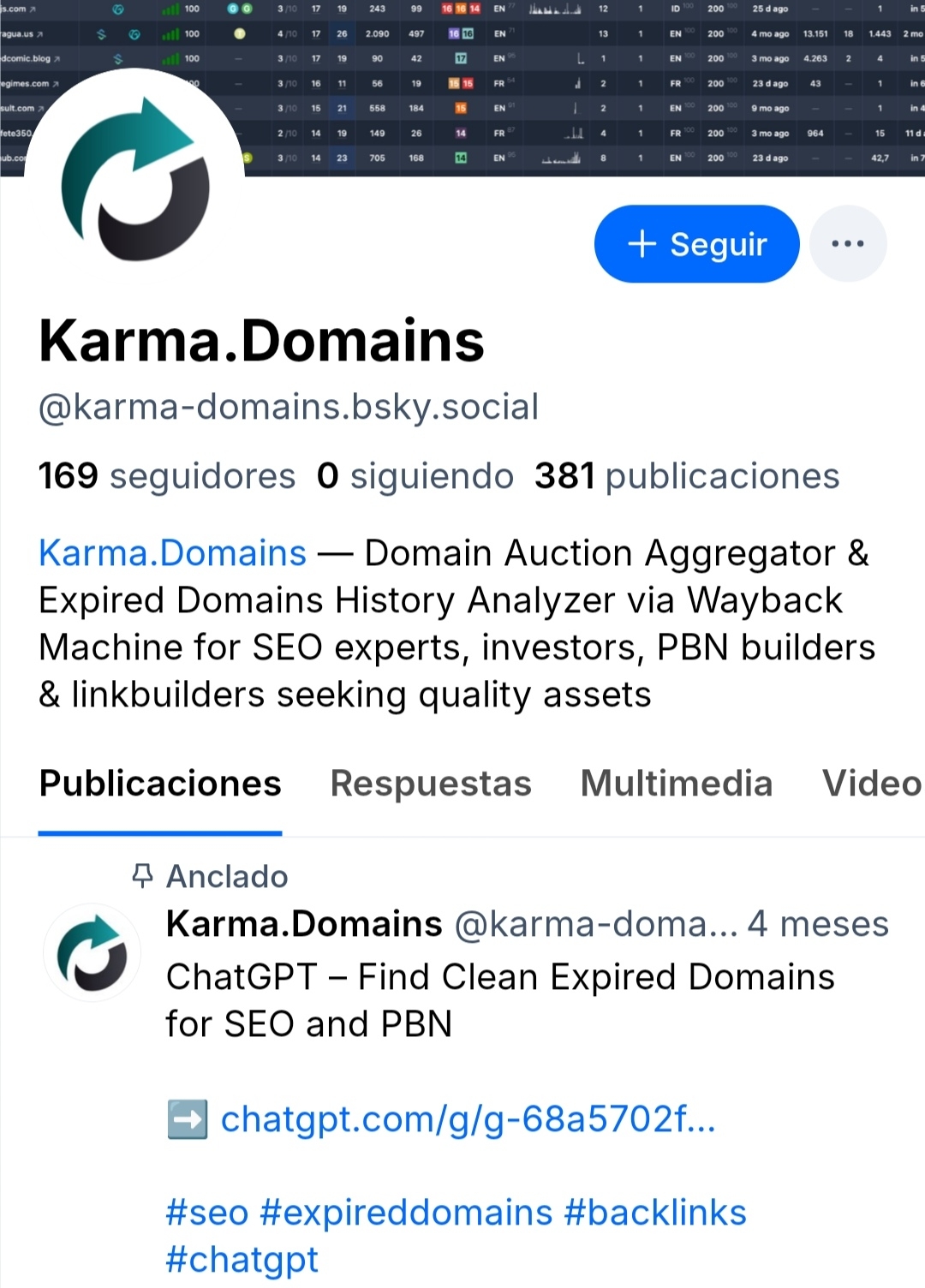
Task: Switch to the Respuestas tab
Action: point(431,784)
